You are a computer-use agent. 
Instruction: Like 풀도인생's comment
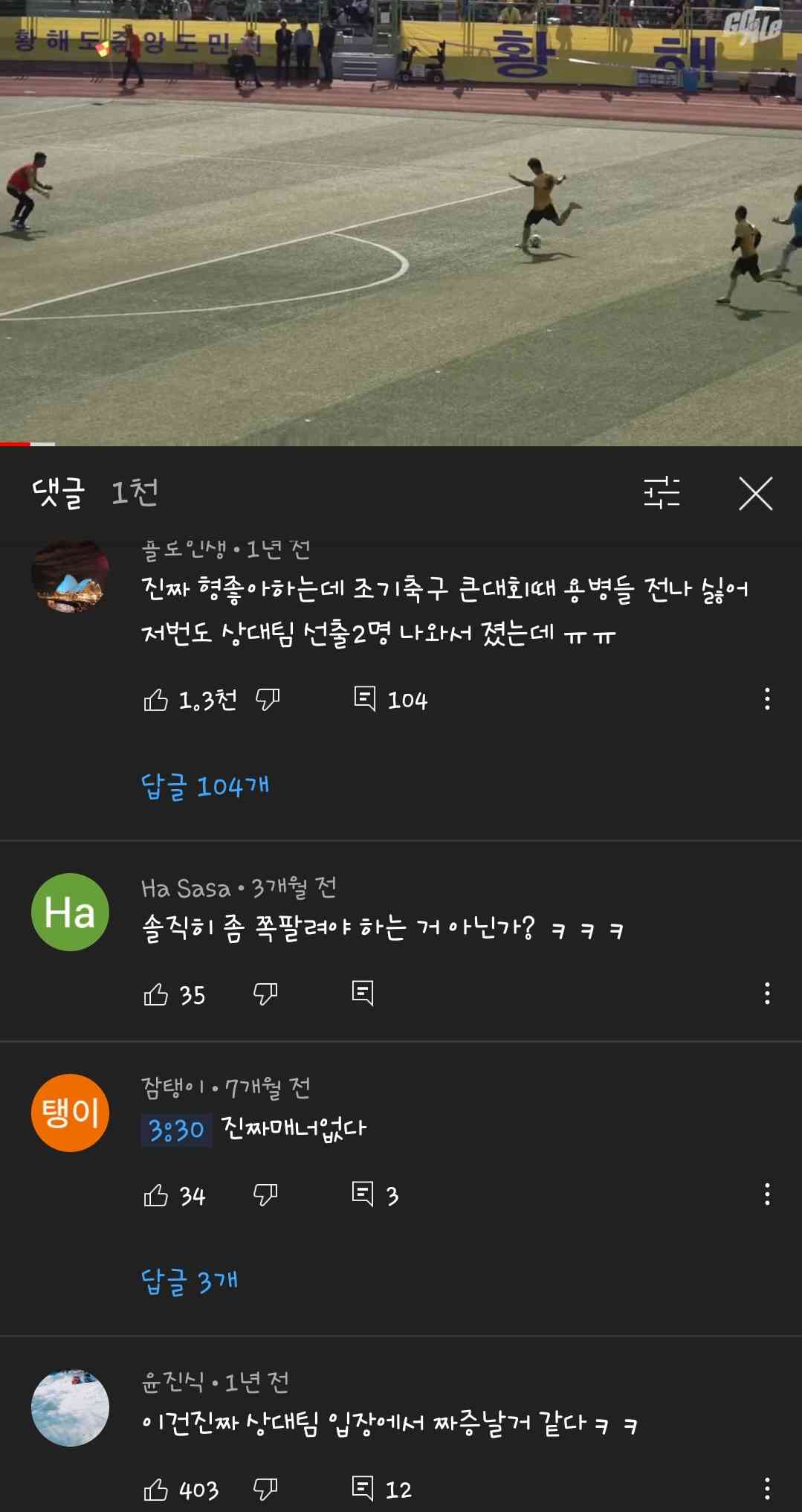156,700
